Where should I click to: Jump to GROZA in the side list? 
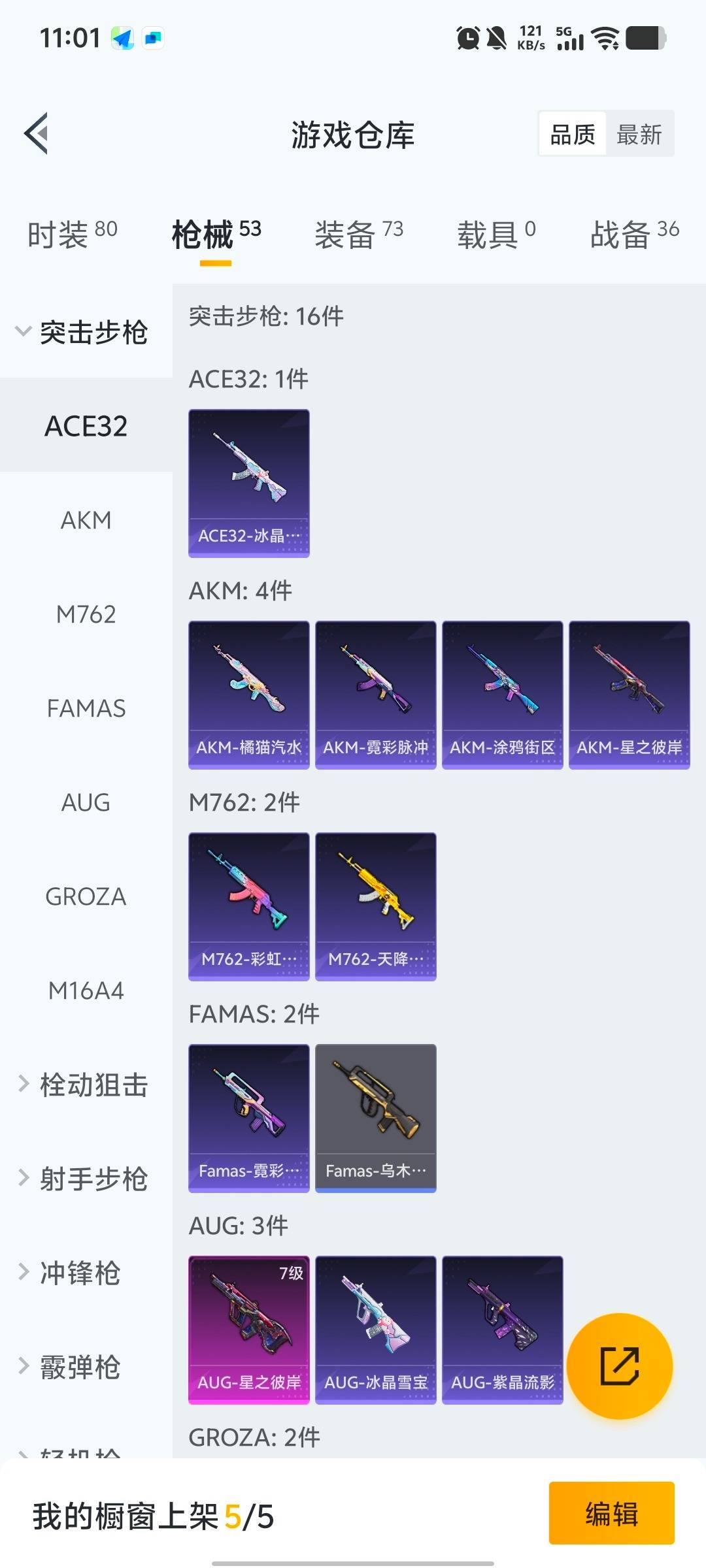click(86, 896)
